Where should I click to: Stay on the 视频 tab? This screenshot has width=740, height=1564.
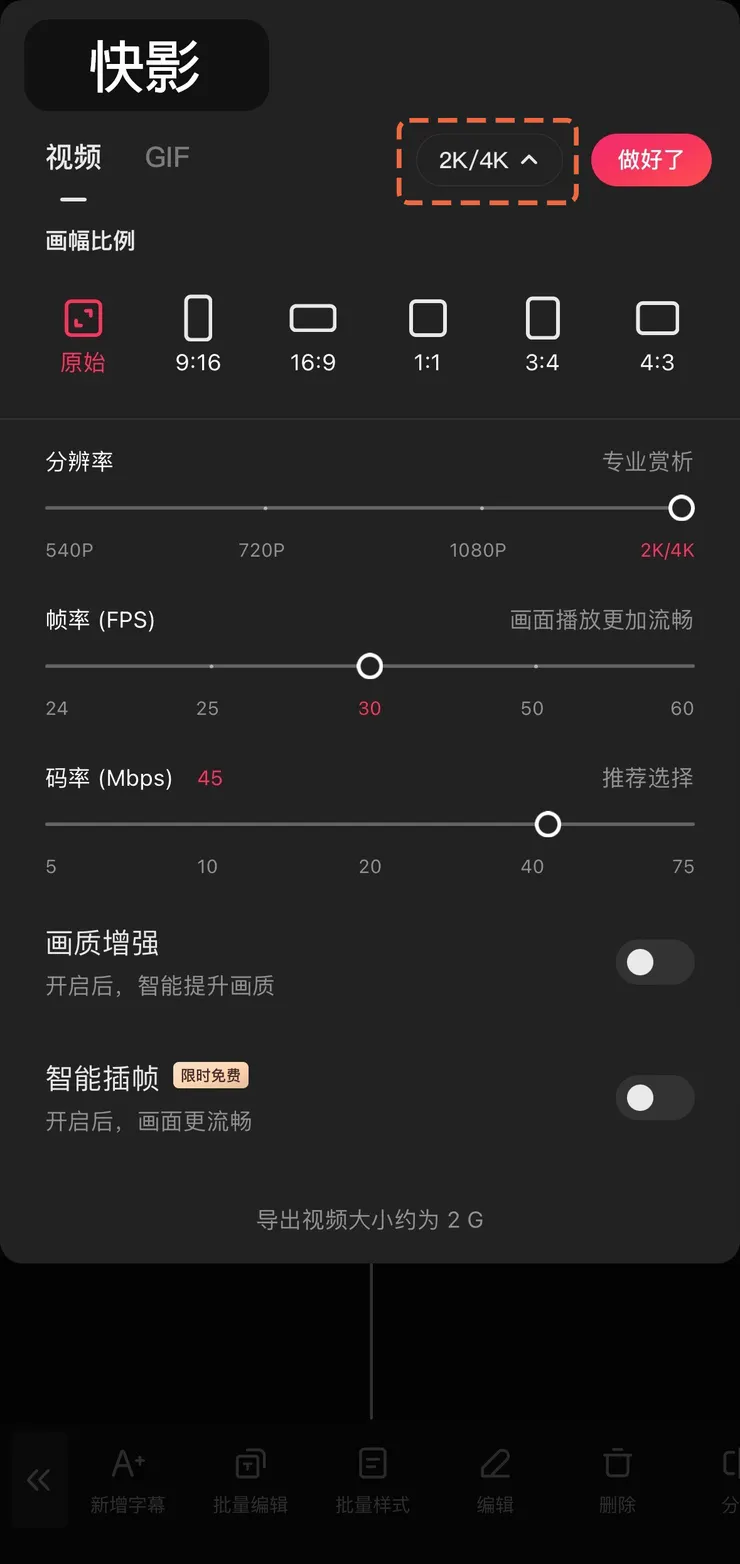74,157
